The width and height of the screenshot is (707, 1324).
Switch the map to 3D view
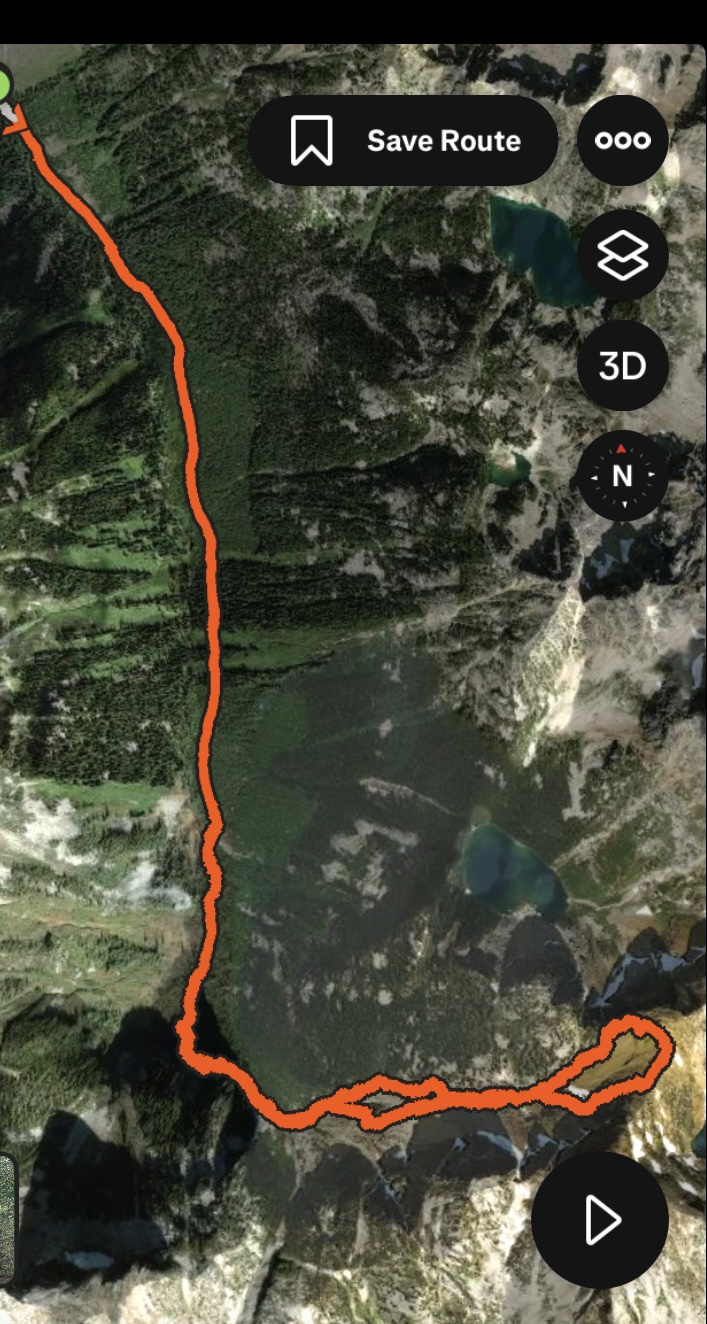tap(622, 367)
